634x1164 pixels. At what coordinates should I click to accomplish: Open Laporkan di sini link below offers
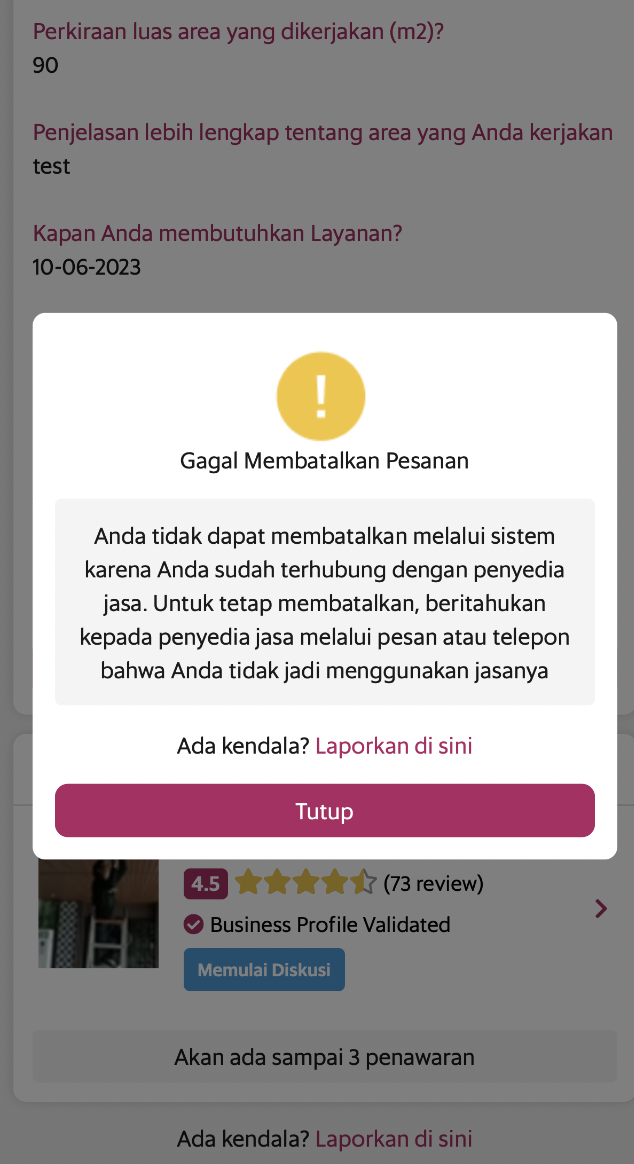coord(393,1139)
